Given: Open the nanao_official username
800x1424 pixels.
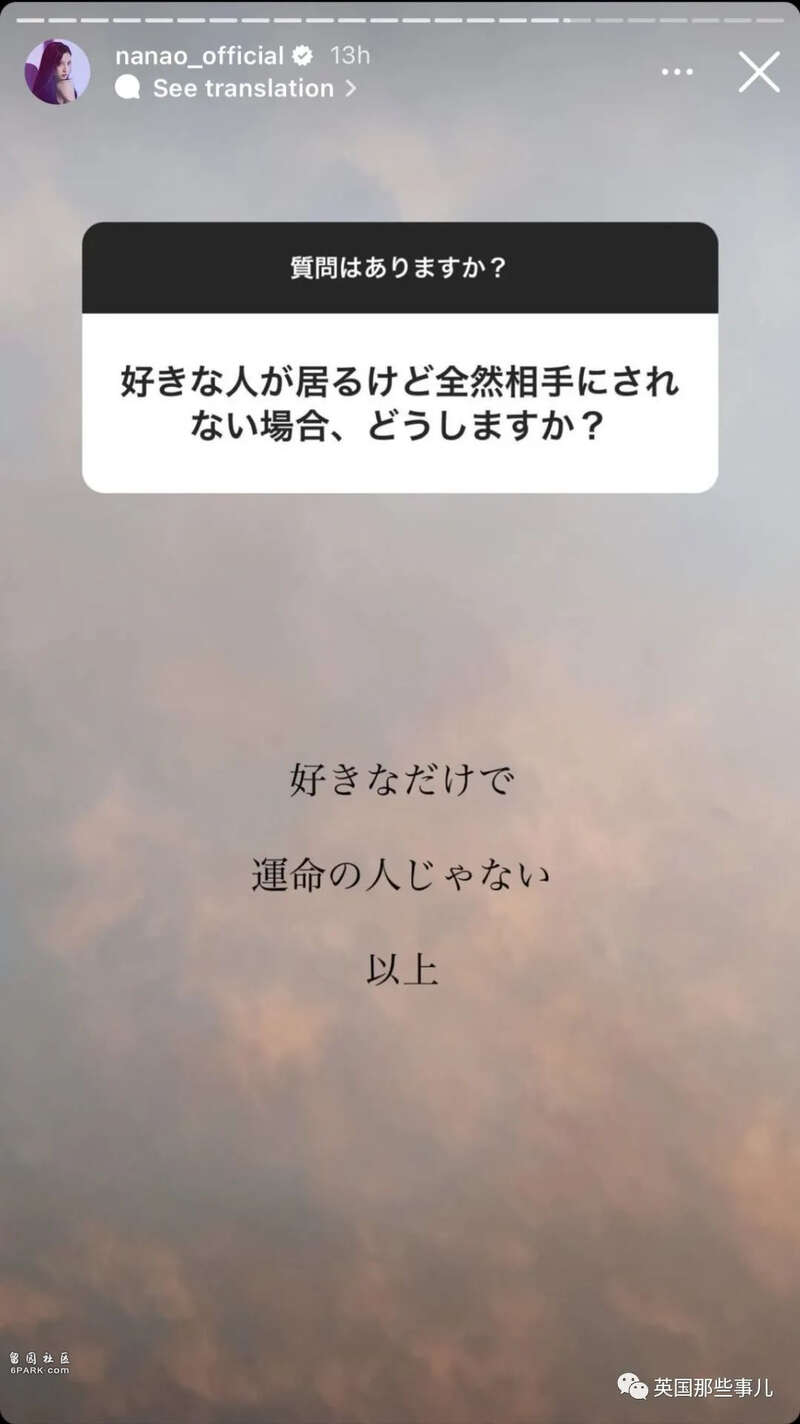Looking at the screenshot, I should tap(199, 55).
